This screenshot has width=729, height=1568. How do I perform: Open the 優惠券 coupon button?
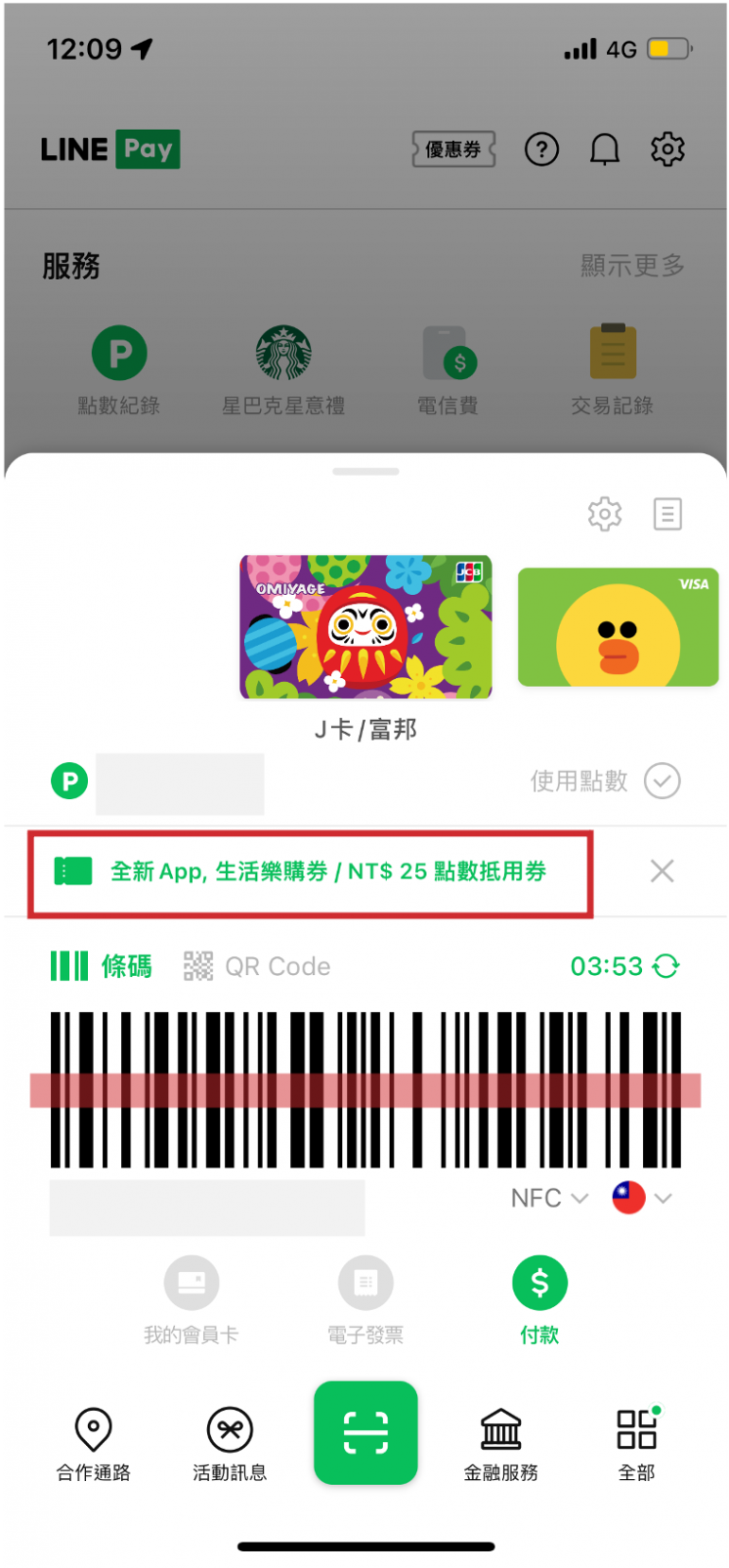point(452,149)
